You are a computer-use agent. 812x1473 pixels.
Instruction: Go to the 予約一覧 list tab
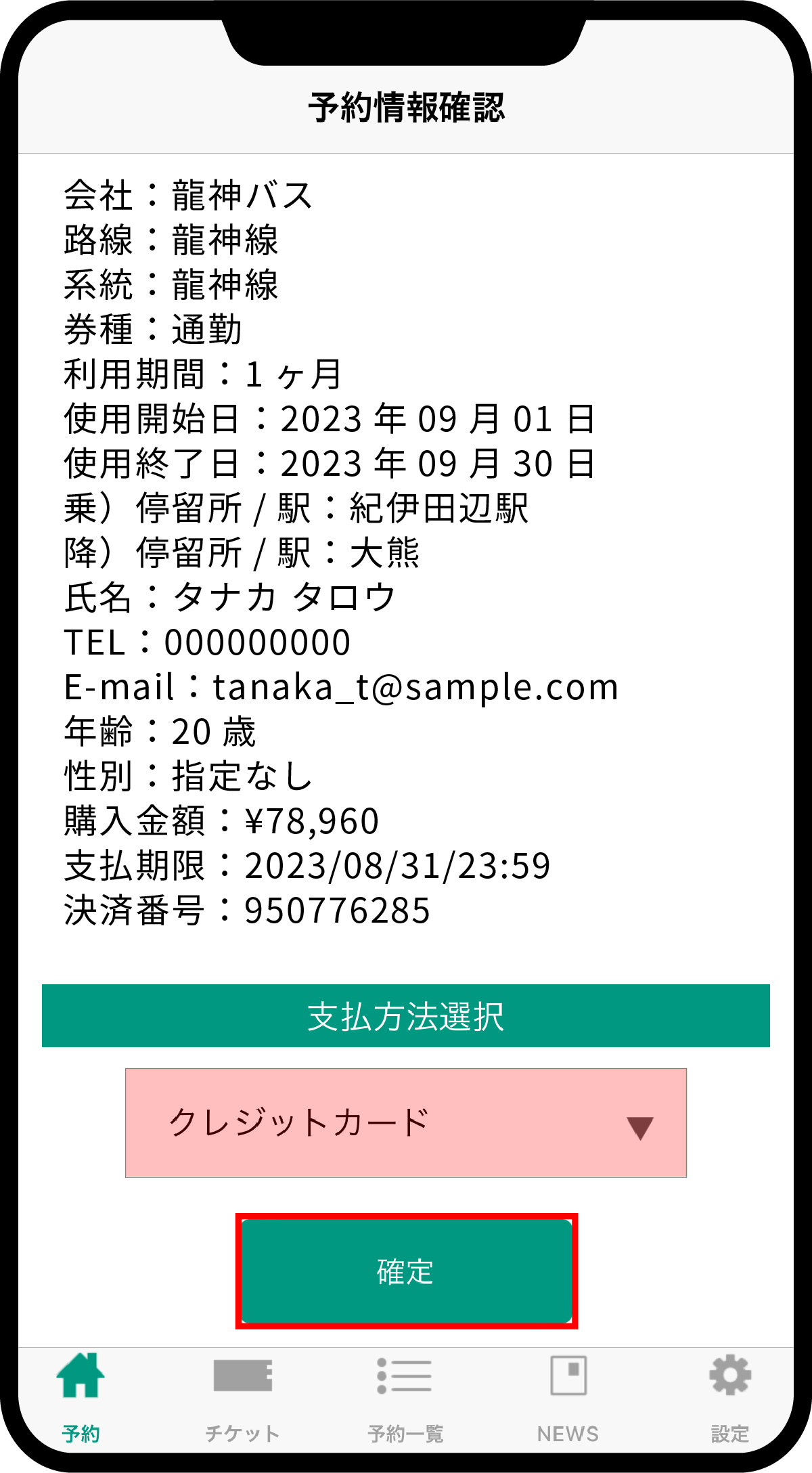tap(405, 1396)
